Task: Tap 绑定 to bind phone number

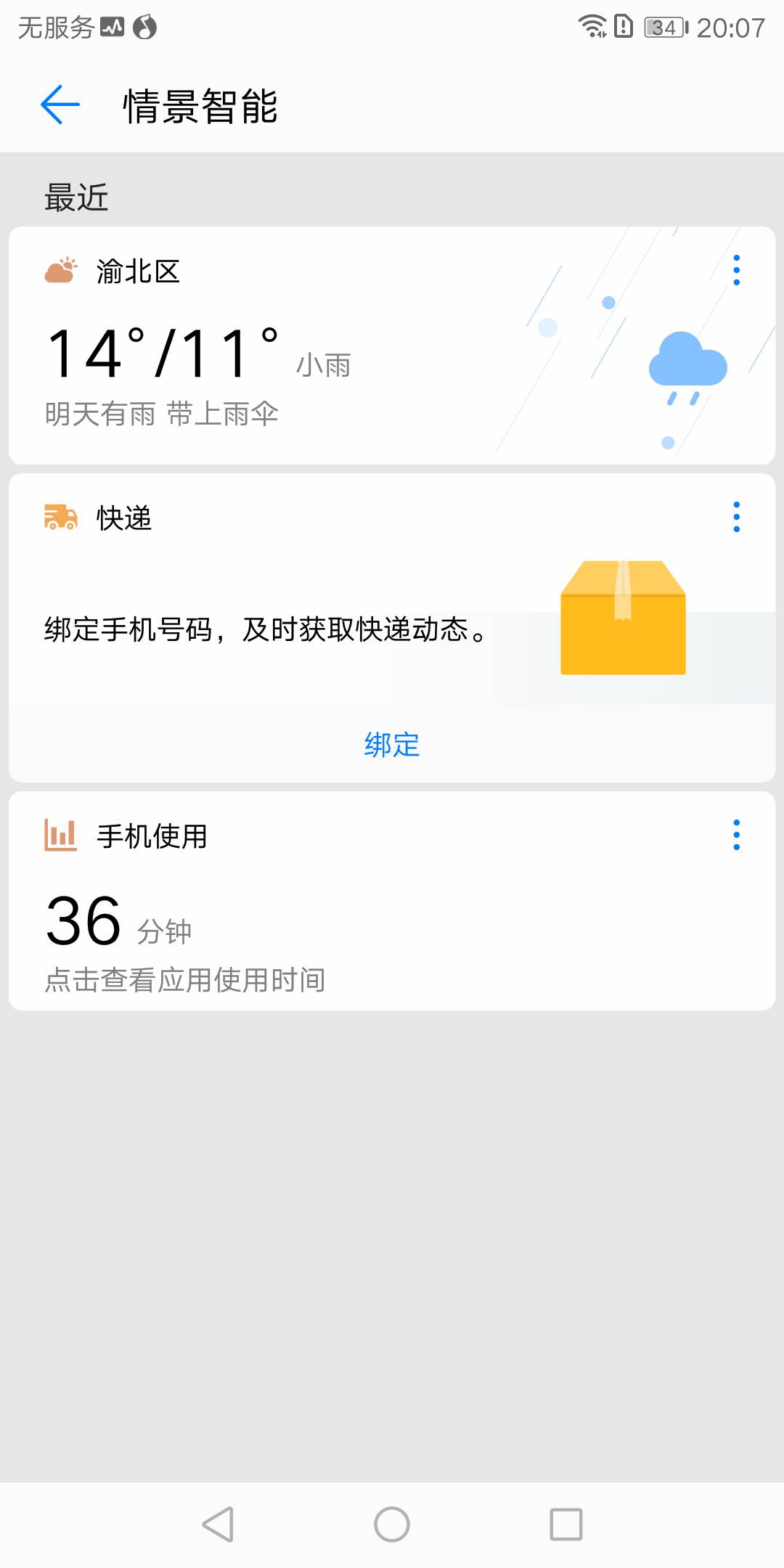Action: pyautogui.click(x=392, y=745)
